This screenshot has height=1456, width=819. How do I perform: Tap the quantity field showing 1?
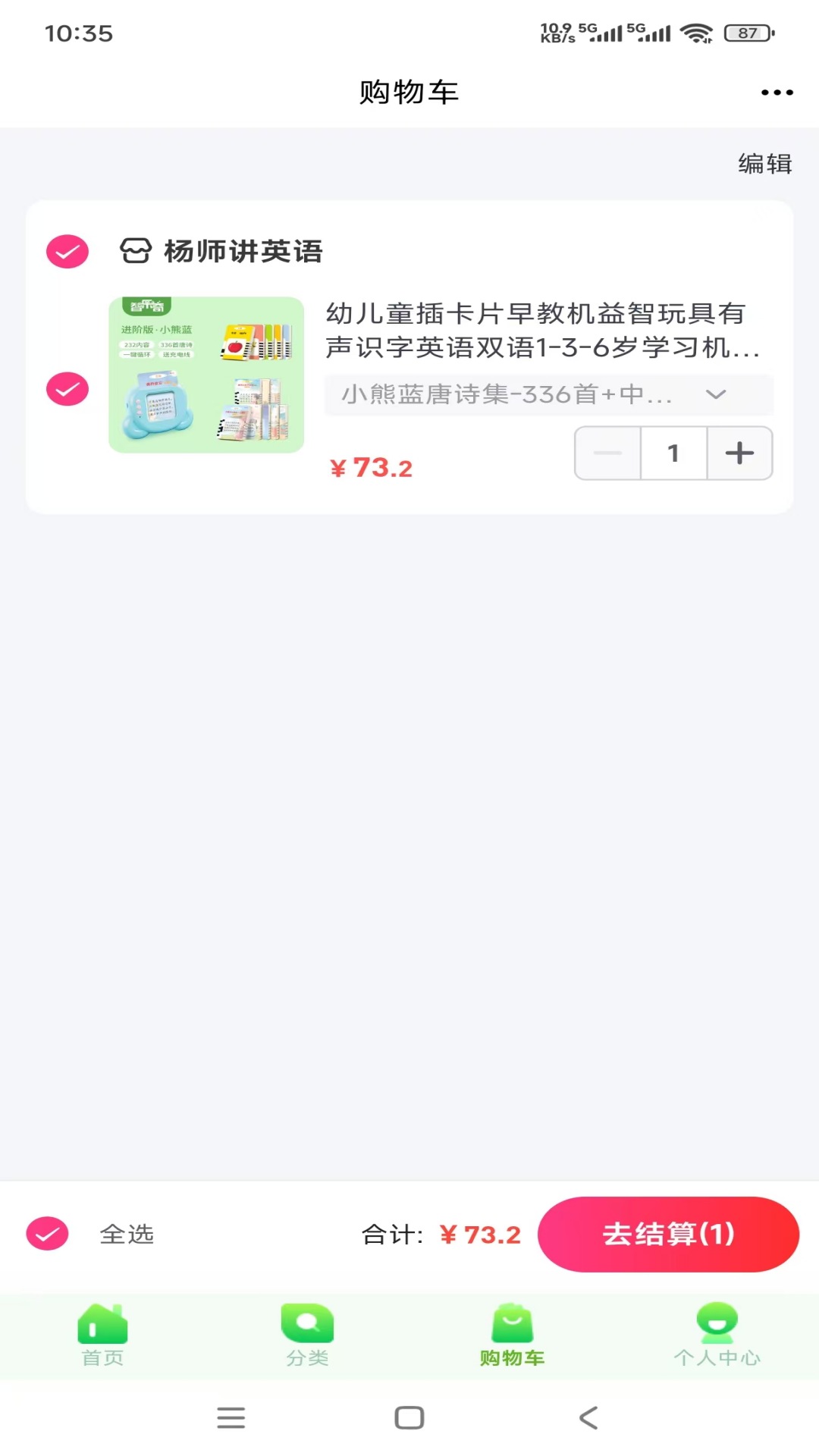[x=673, y=453]
